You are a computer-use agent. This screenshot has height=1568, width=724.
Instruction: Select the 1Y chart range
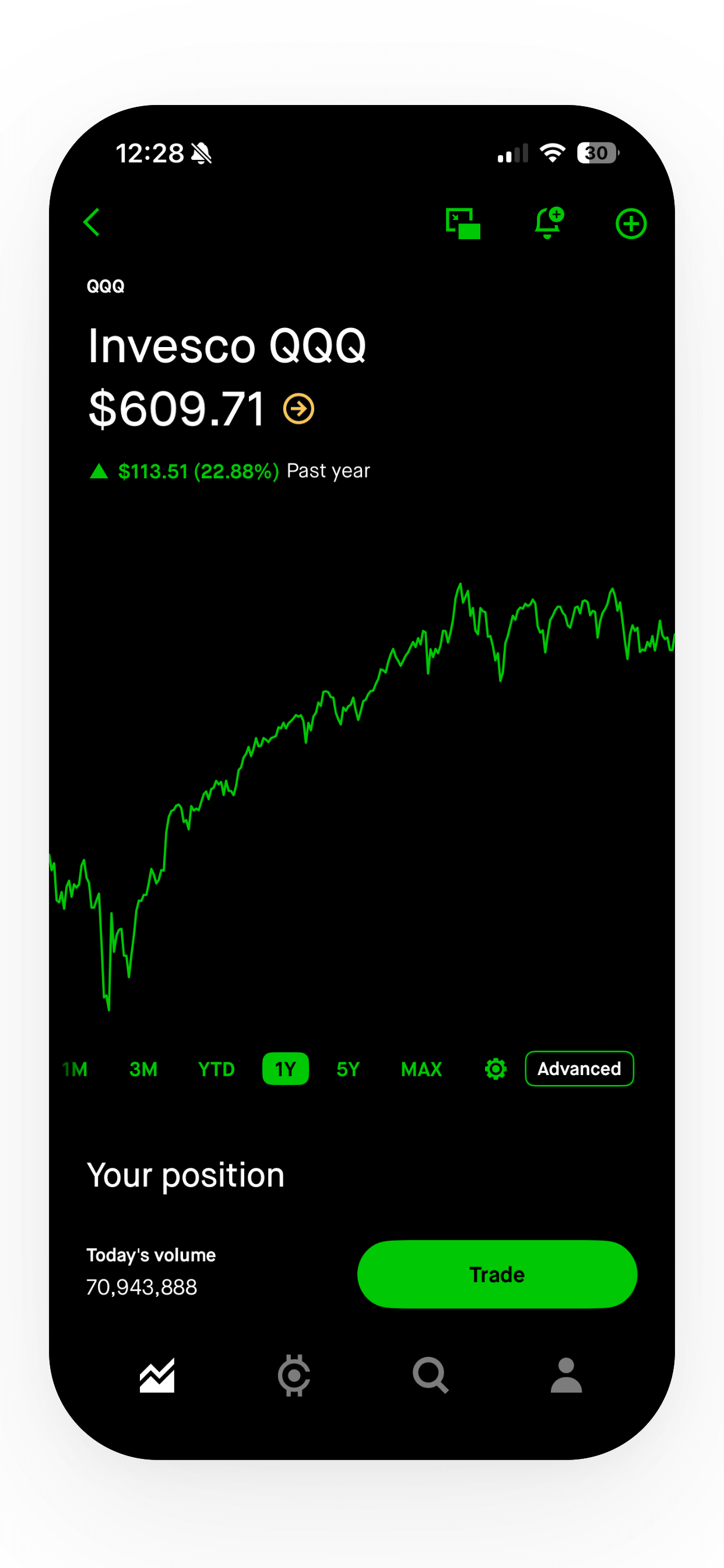pyautogui.click(x=285, y=1069)
